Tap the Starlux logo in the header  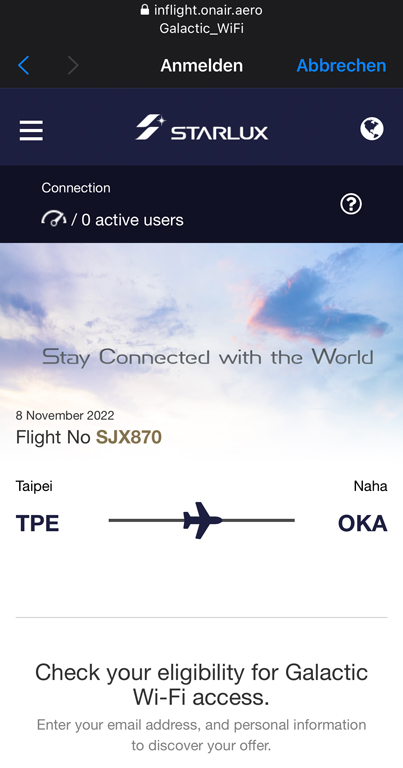pos(201,127)
